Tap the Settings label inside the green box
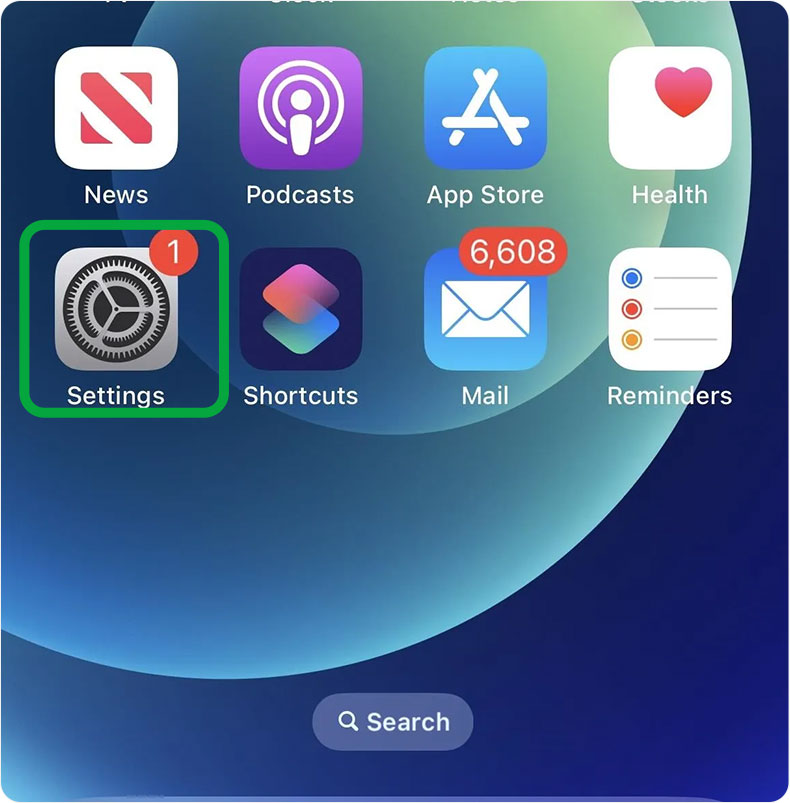The height and width of the screenshot is (803, 790). coord(117,395)
